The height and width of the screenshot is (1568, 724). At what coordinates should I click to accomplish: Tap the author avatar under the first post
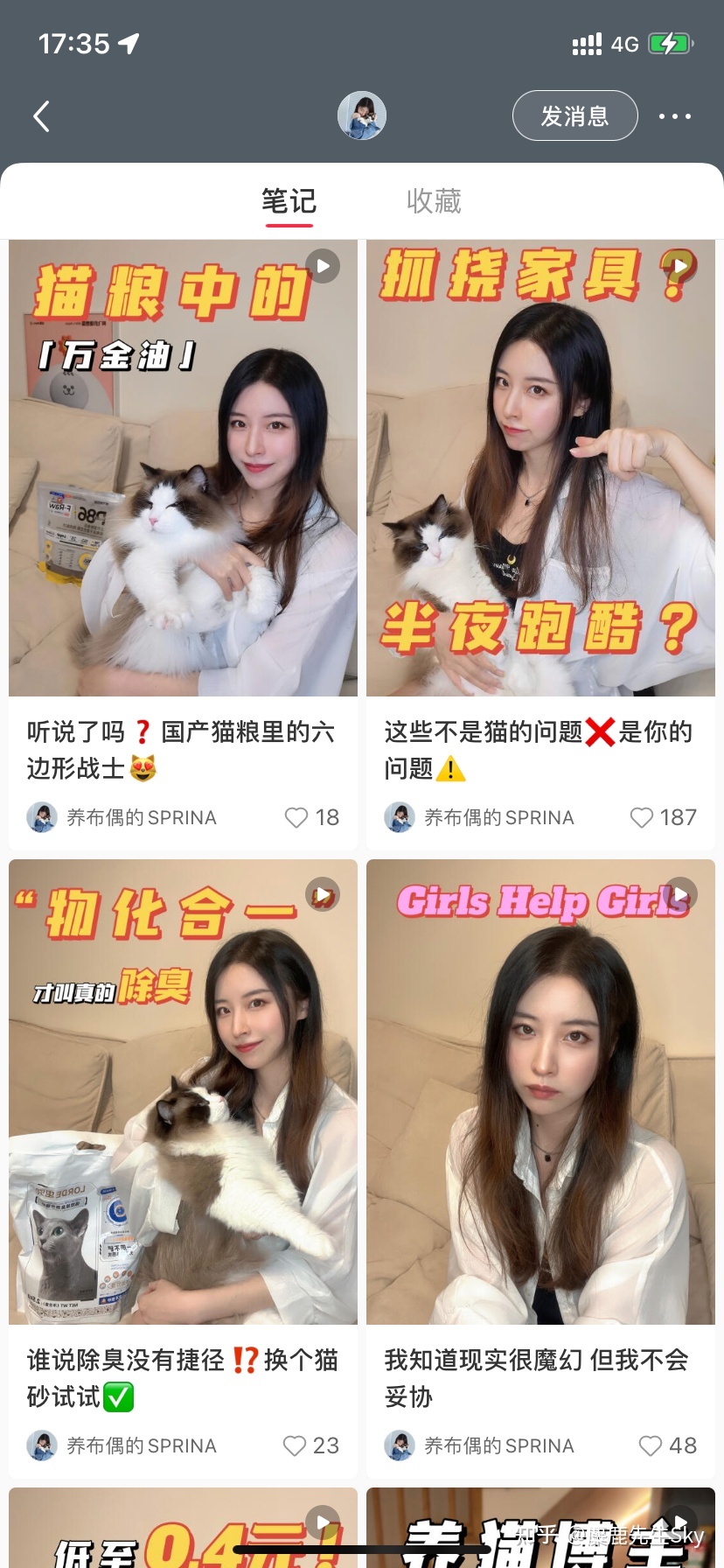tap(42, 816)
